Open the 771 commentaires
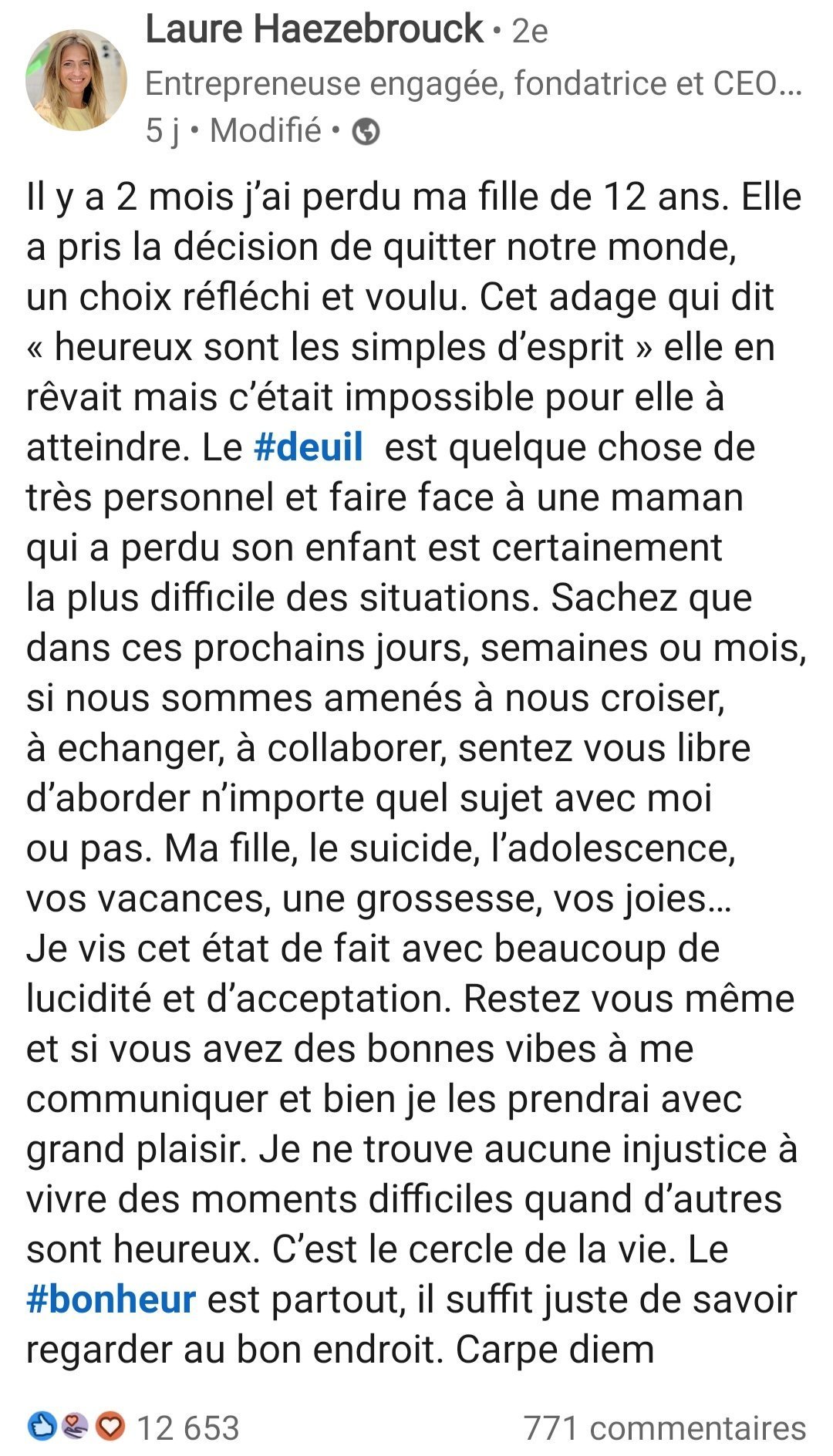This screenshot has width=833, height=1456. [665, 1428]
